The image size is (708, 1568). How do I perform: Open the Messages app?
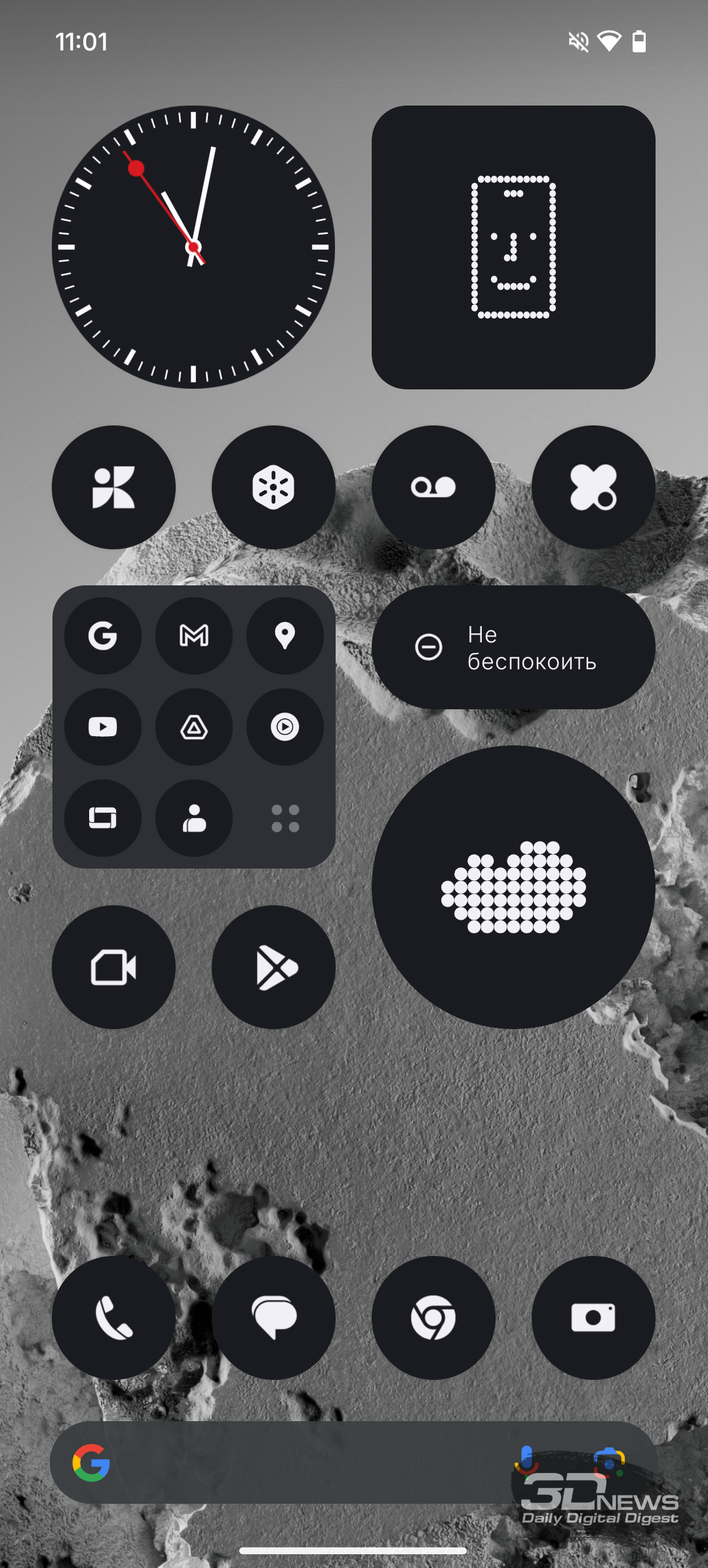pos(273,1318)
